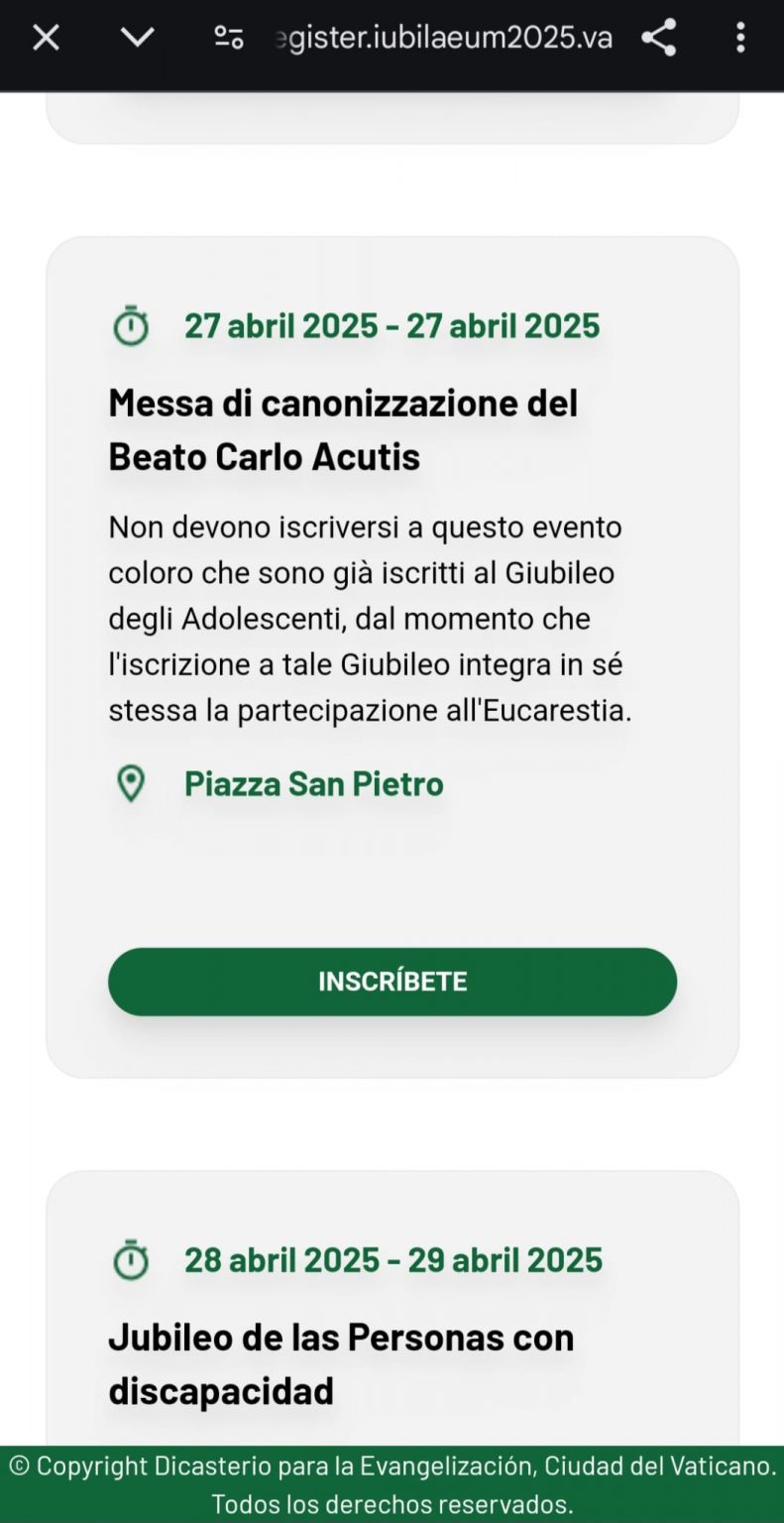This screenshot has width=784, height=1523.
Task: Tap the register.iubilaeum2025.va address bar
Action: [443, 38]
